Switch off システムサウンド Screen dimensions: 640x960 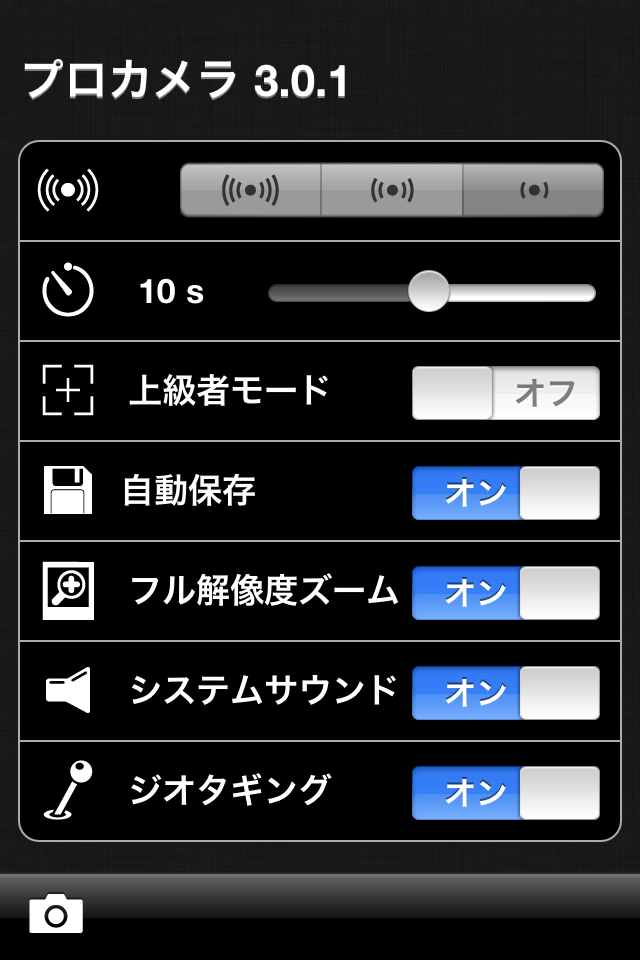click(506, 692)
